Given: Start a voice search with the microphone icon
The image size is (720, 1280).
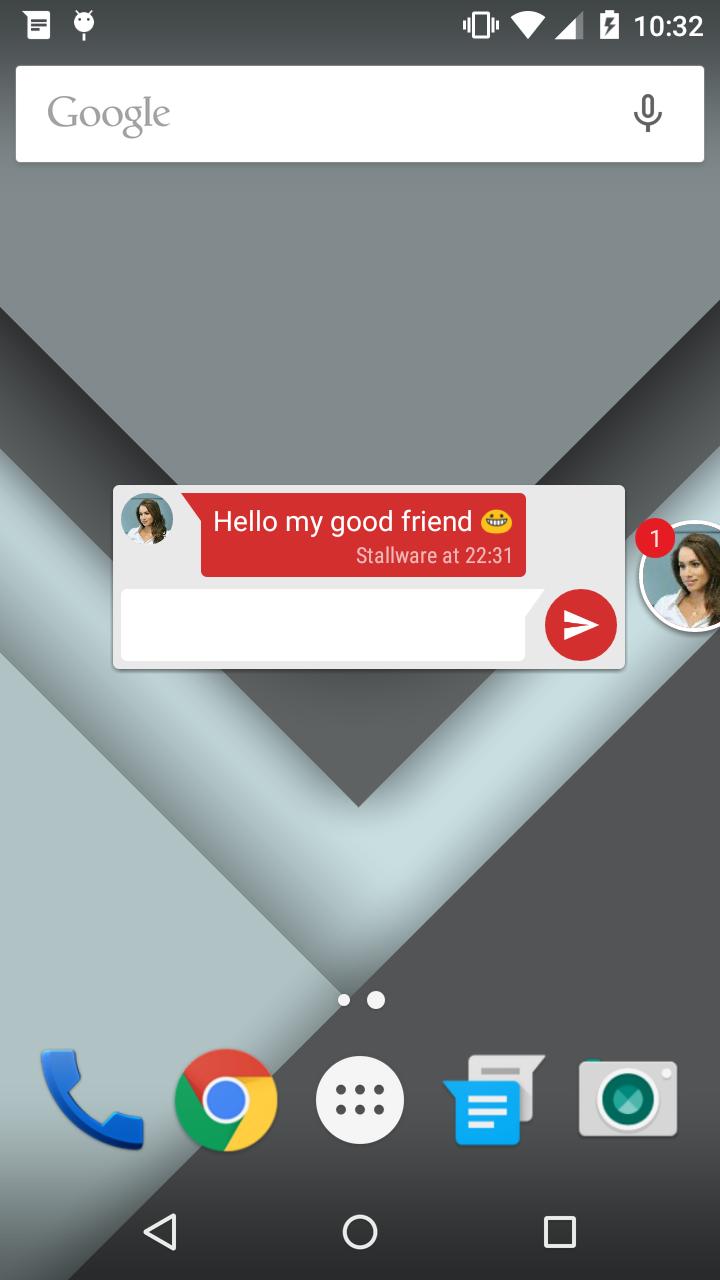Looking at the screenshot, I should (647, 113).
